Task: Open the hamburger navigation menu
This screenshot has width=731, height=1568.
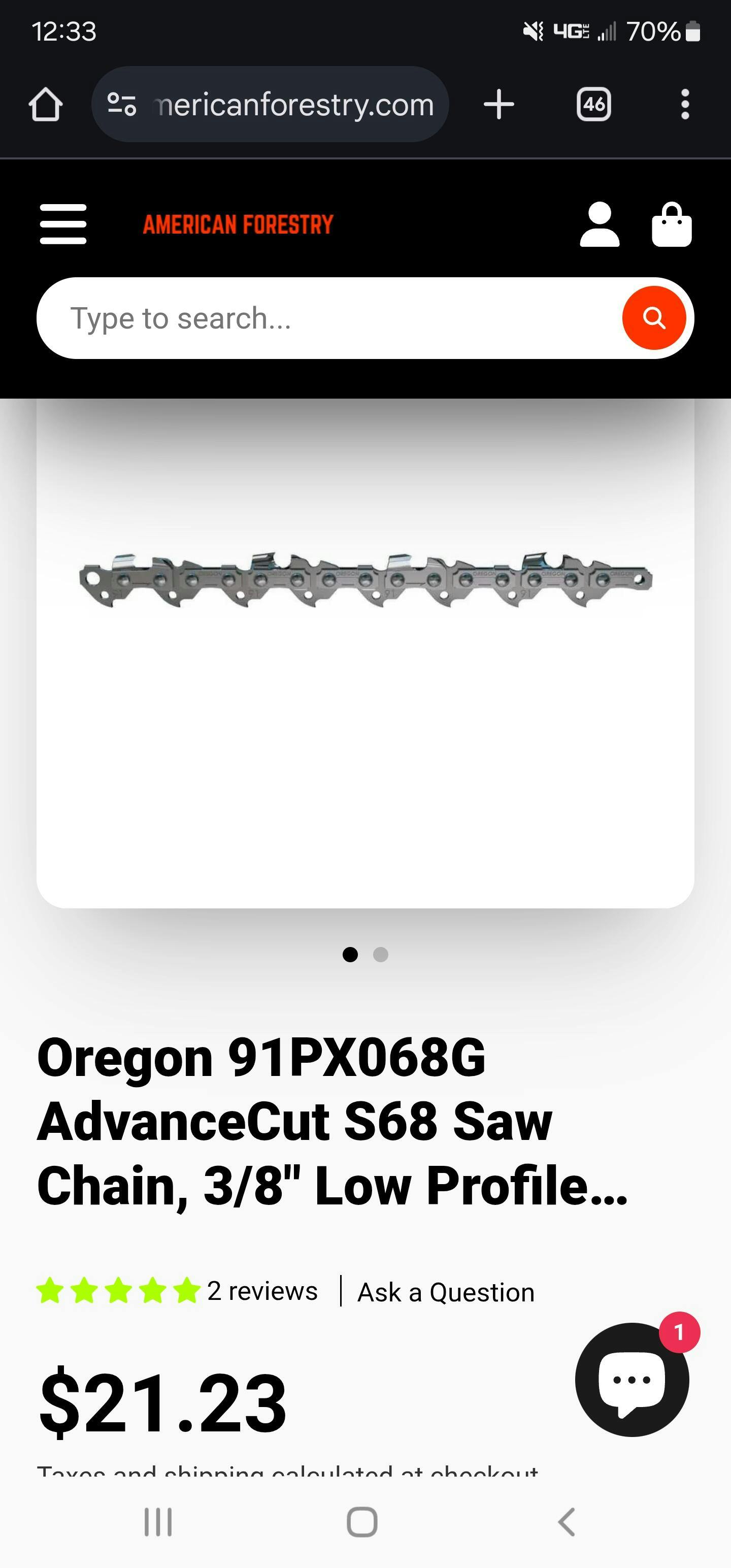Action: pos(63,224)
